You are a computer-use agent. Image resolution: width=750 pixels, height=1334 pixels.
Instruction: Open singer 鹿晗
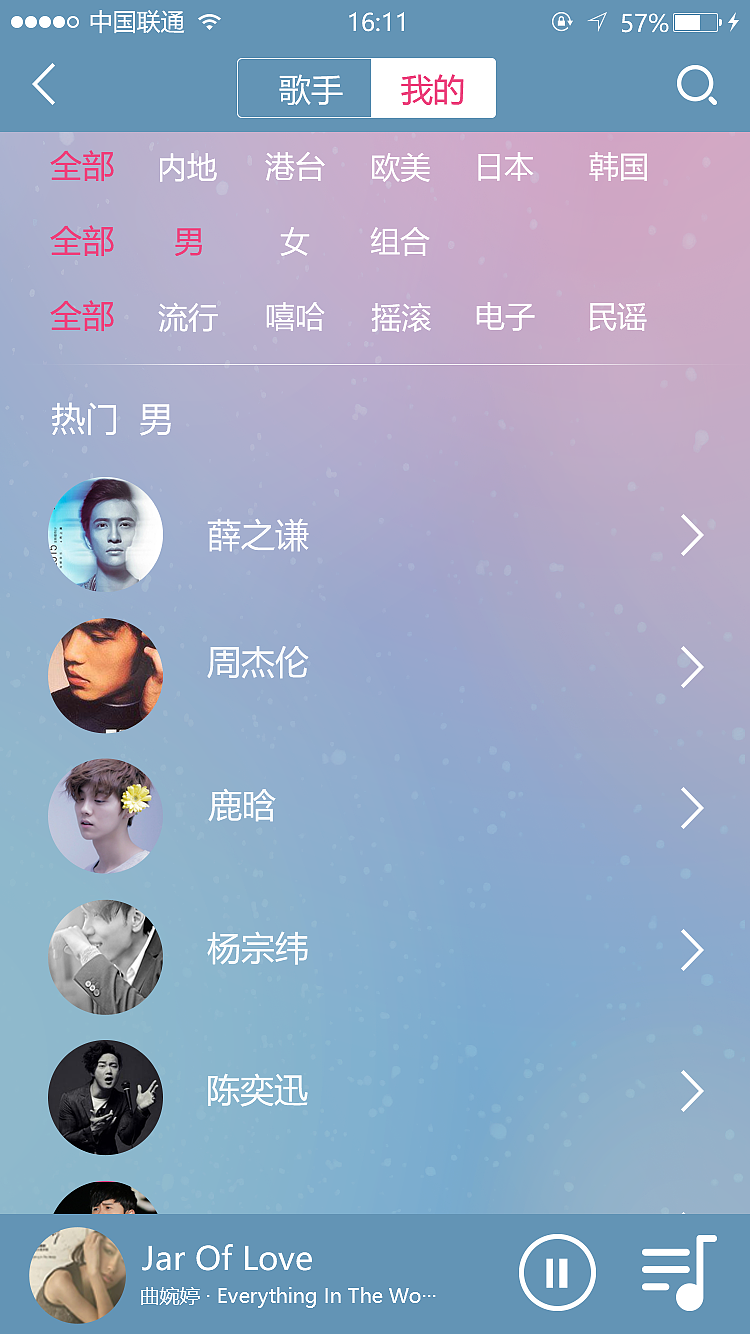click(x=241, y=806)
